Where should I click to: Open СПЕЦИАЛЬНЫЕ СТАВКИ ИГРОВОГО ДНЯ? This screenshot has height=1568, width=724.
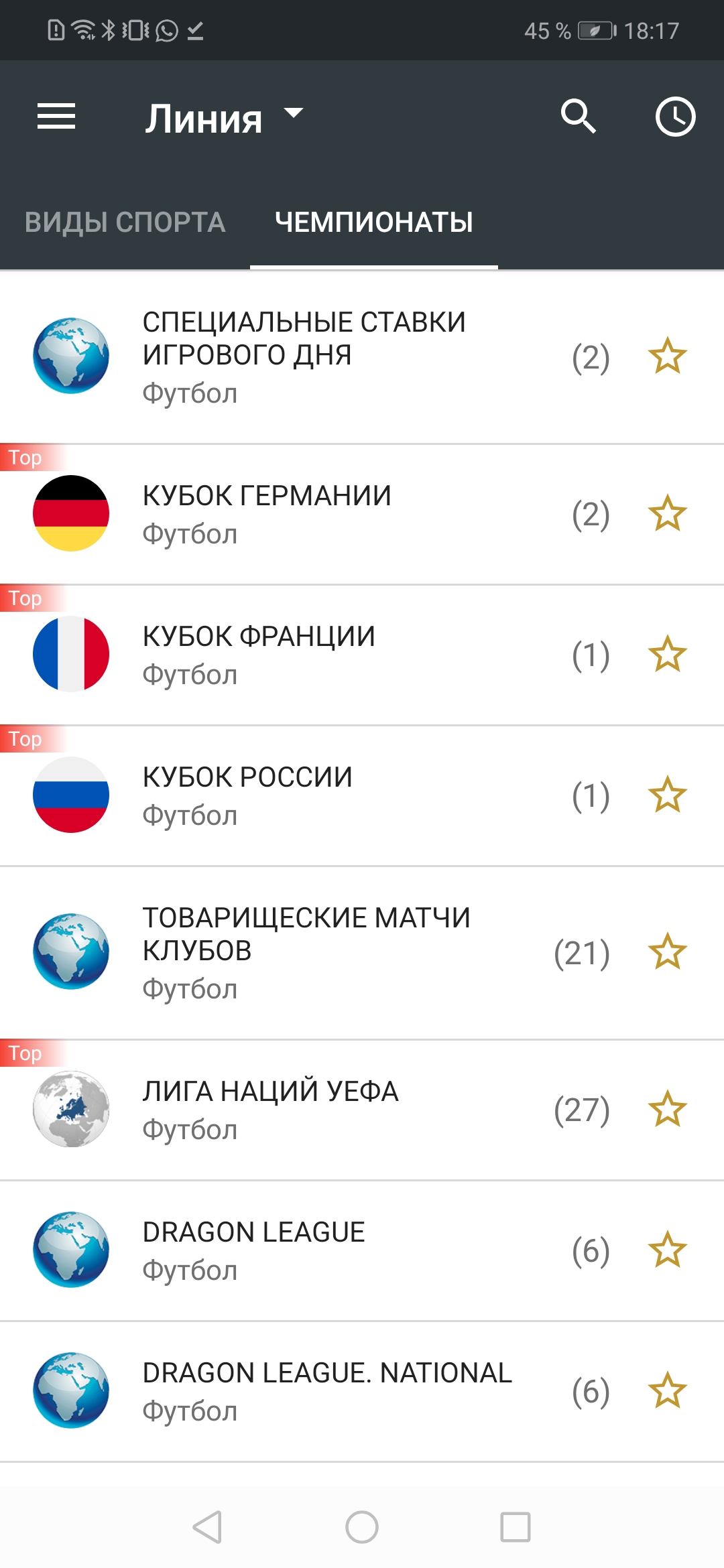pos(362,356)
